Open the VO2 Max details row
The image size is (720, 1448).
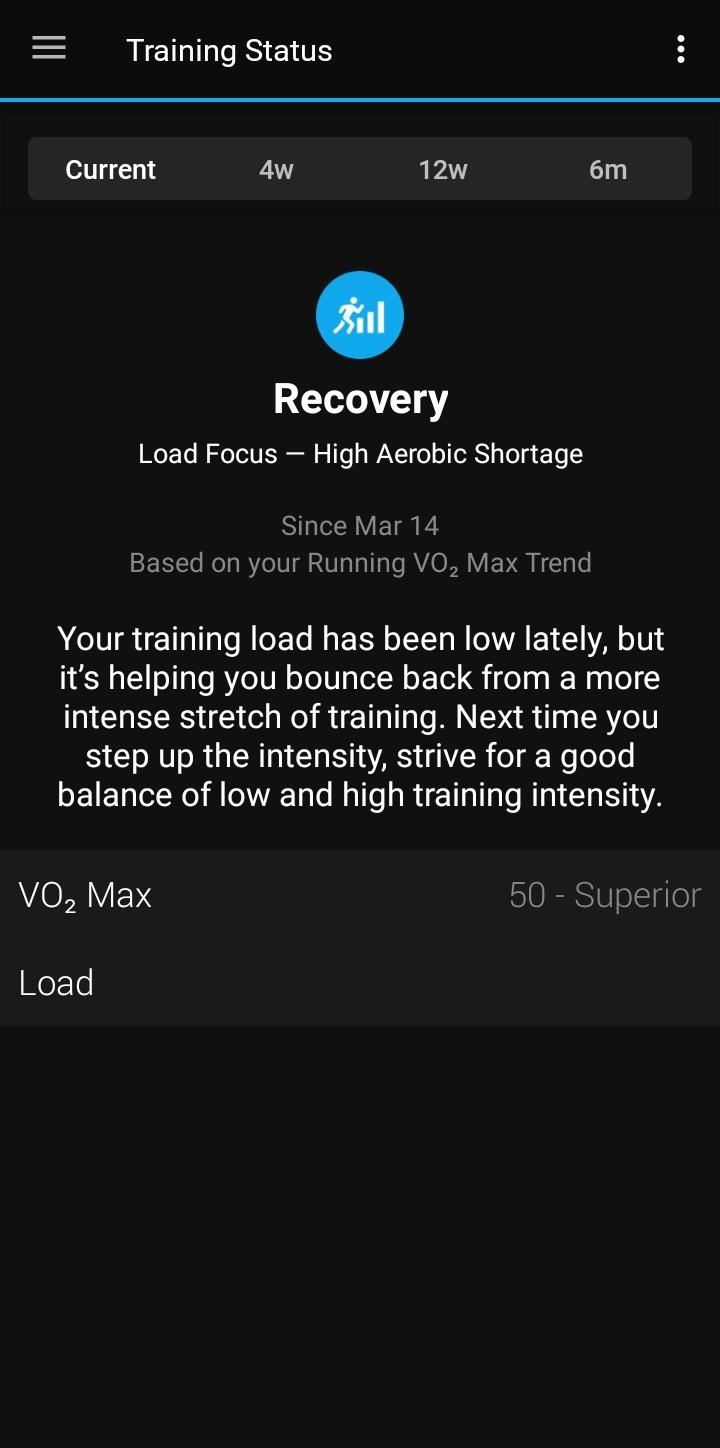coord(360,894)
